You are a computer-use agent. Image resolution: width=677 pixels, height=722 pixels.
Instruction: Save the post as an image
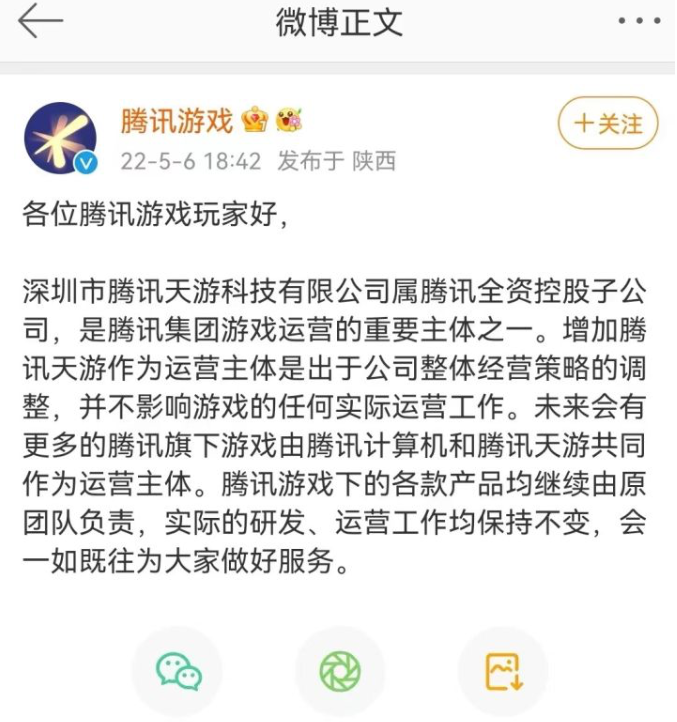(x=503, y=671)
